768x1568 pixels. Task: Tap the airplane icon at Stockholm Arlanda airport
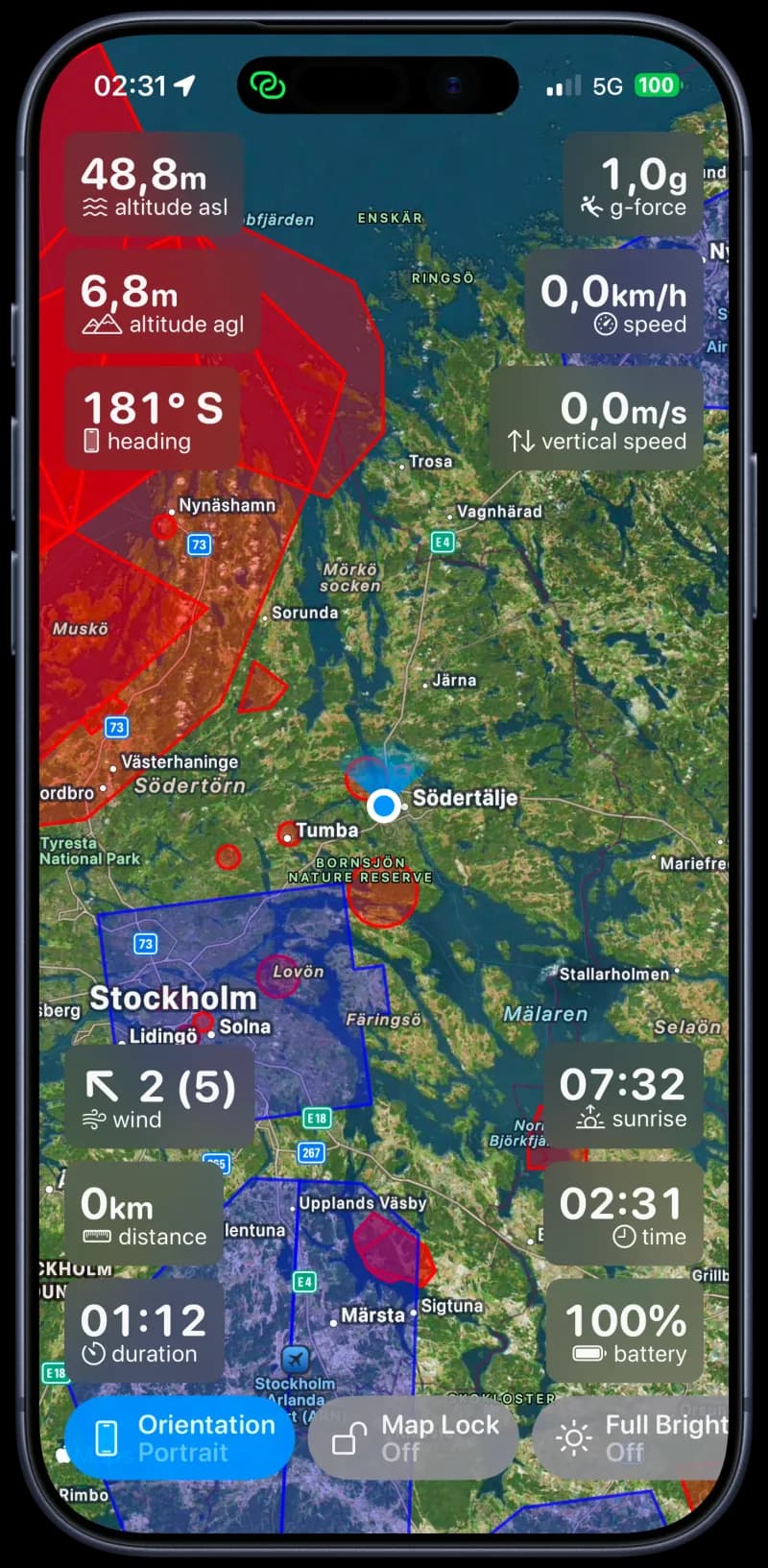pyautogui.click(x=295, y=1360)
